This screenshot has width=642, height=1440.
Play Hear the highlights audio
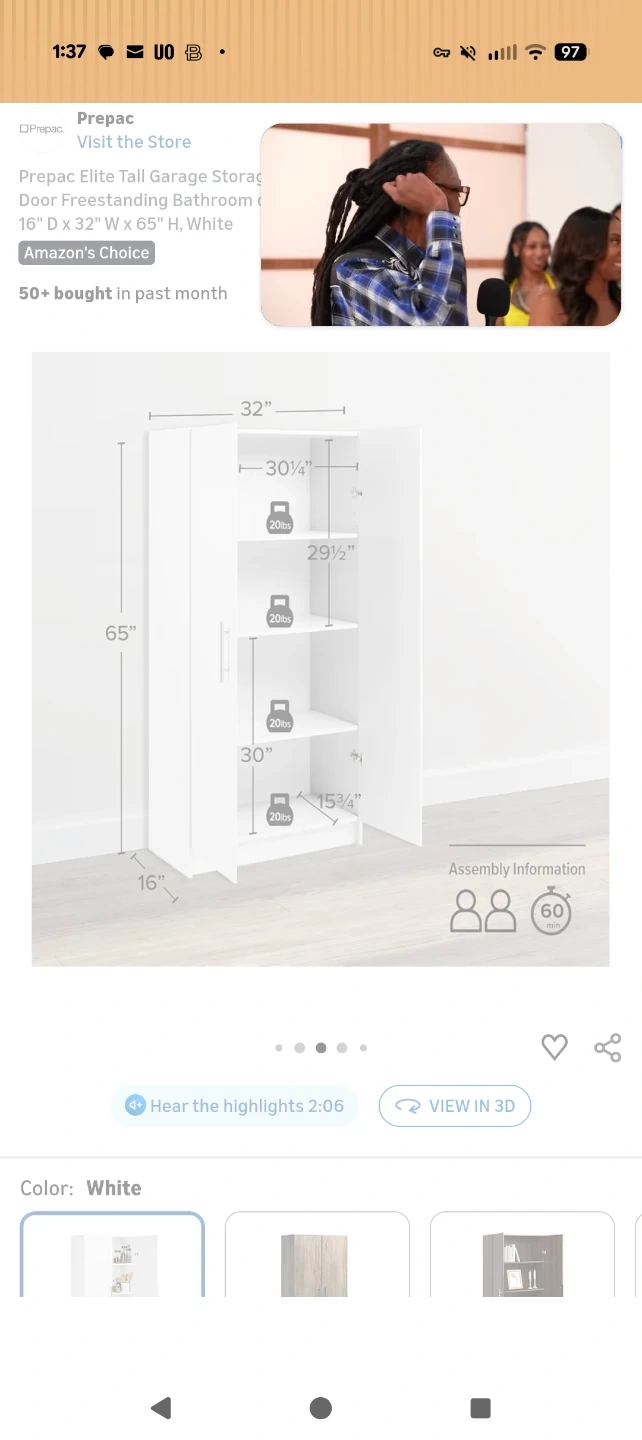tap(234, 1106)
